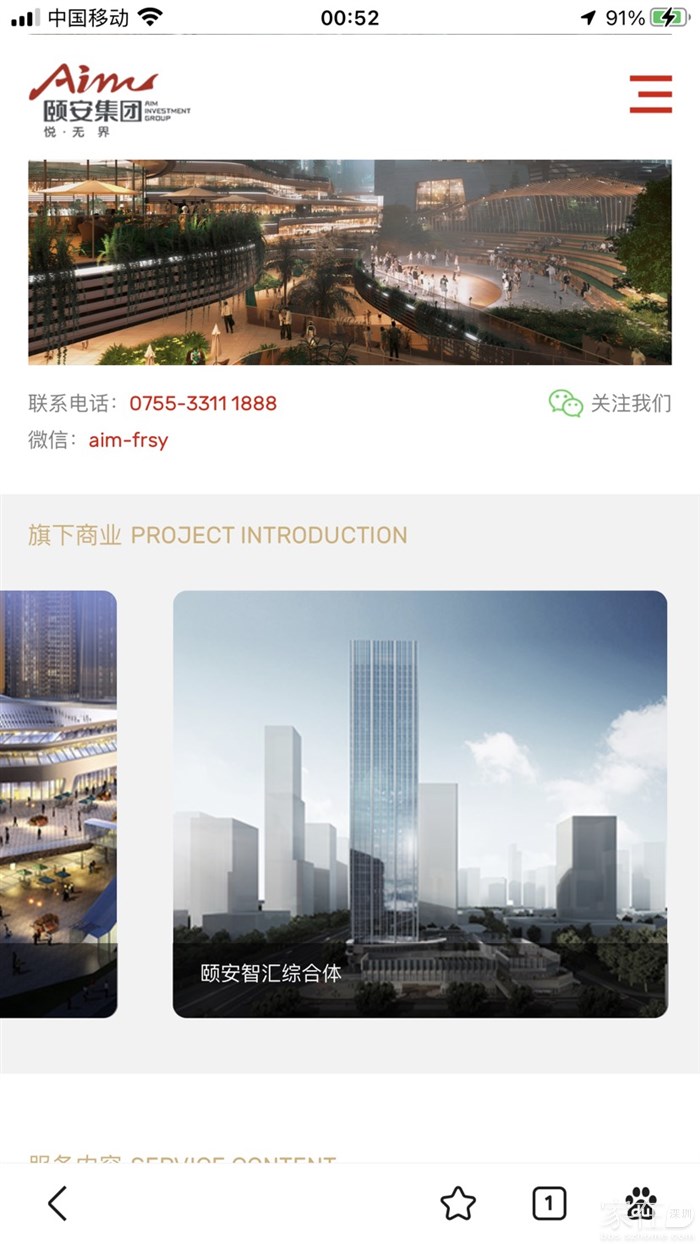The height and width of the screenshot is (1244, 700).
Task: Open the Baidu paw home button
Action: tap(641, 1203)
